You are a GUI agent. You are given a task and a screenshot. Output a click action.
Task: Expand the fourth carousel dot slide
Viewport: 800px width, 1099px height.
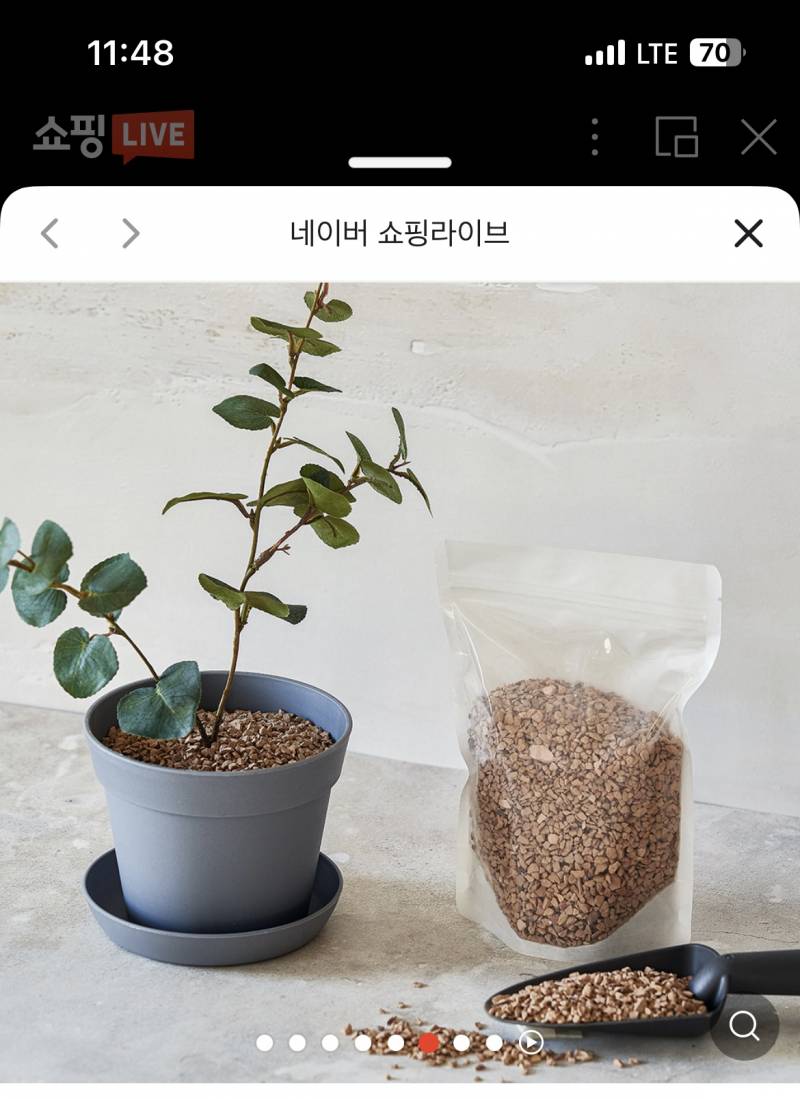[x=364, y=1041]
